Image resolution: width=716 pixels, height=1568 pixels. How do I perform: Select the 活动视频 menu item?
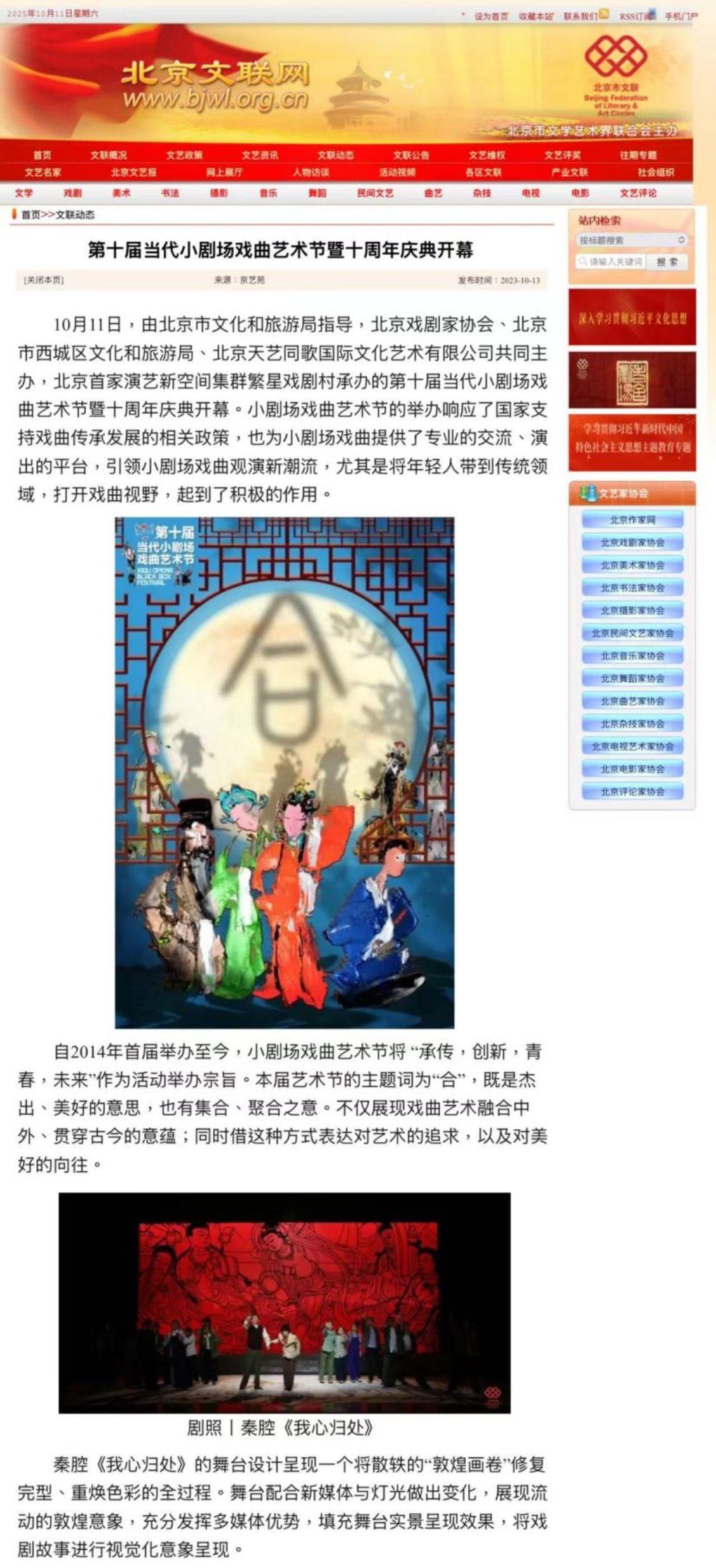point(397,172)
